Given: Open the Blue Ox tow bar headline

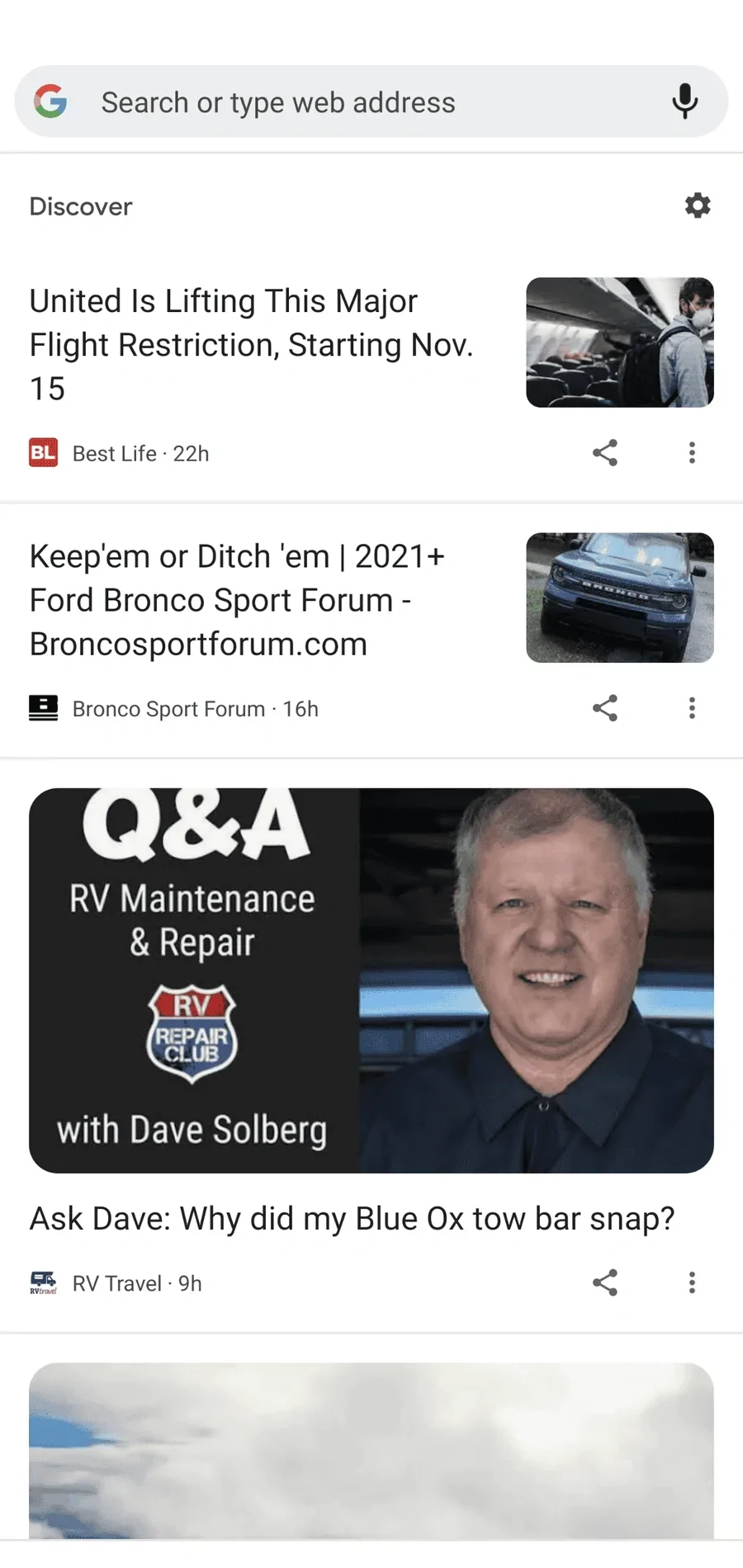Looking at the screenshot, I should point(353,1218).
